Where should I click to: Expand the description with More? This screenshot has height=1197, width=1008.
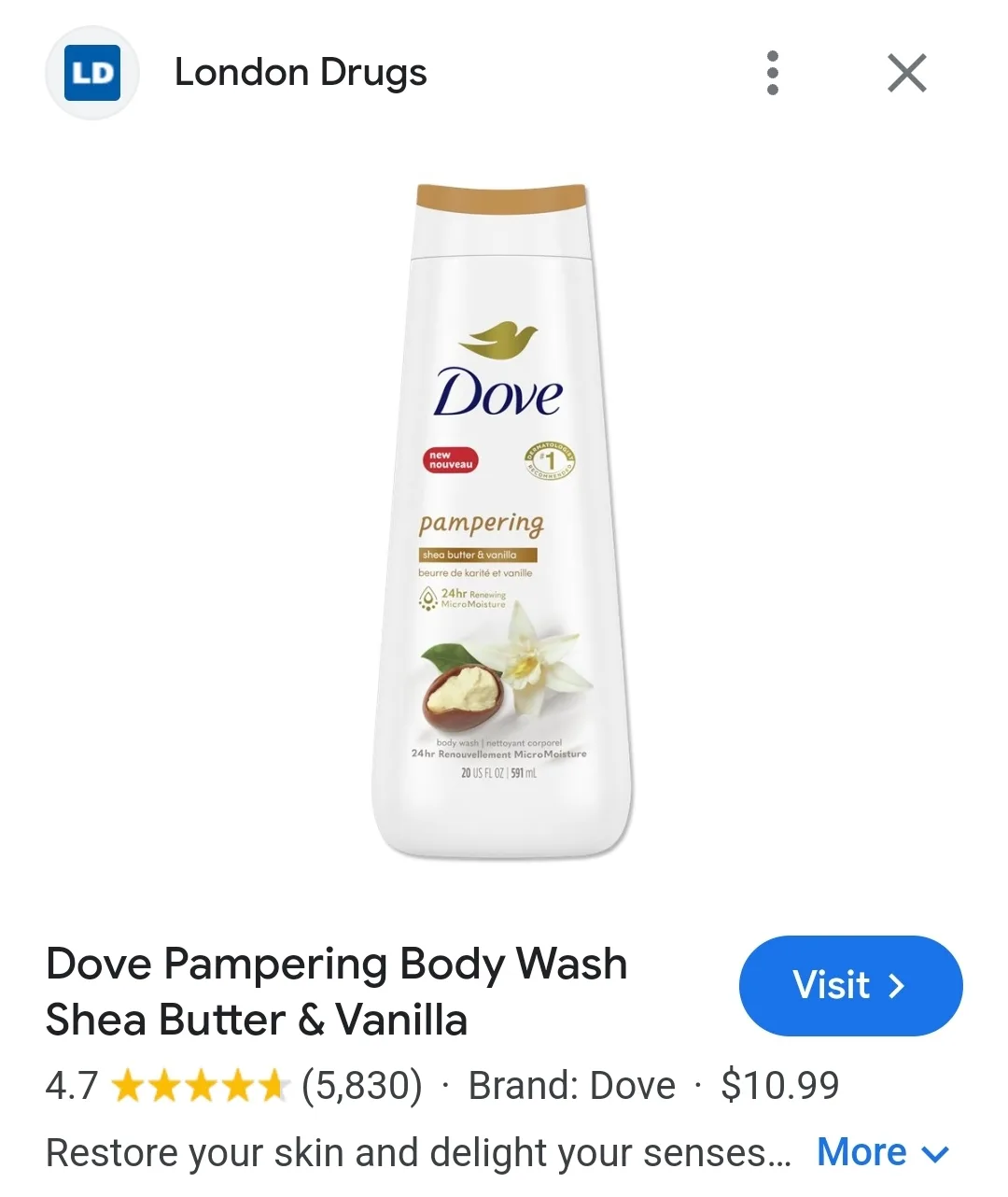[x=863, y=1152]
